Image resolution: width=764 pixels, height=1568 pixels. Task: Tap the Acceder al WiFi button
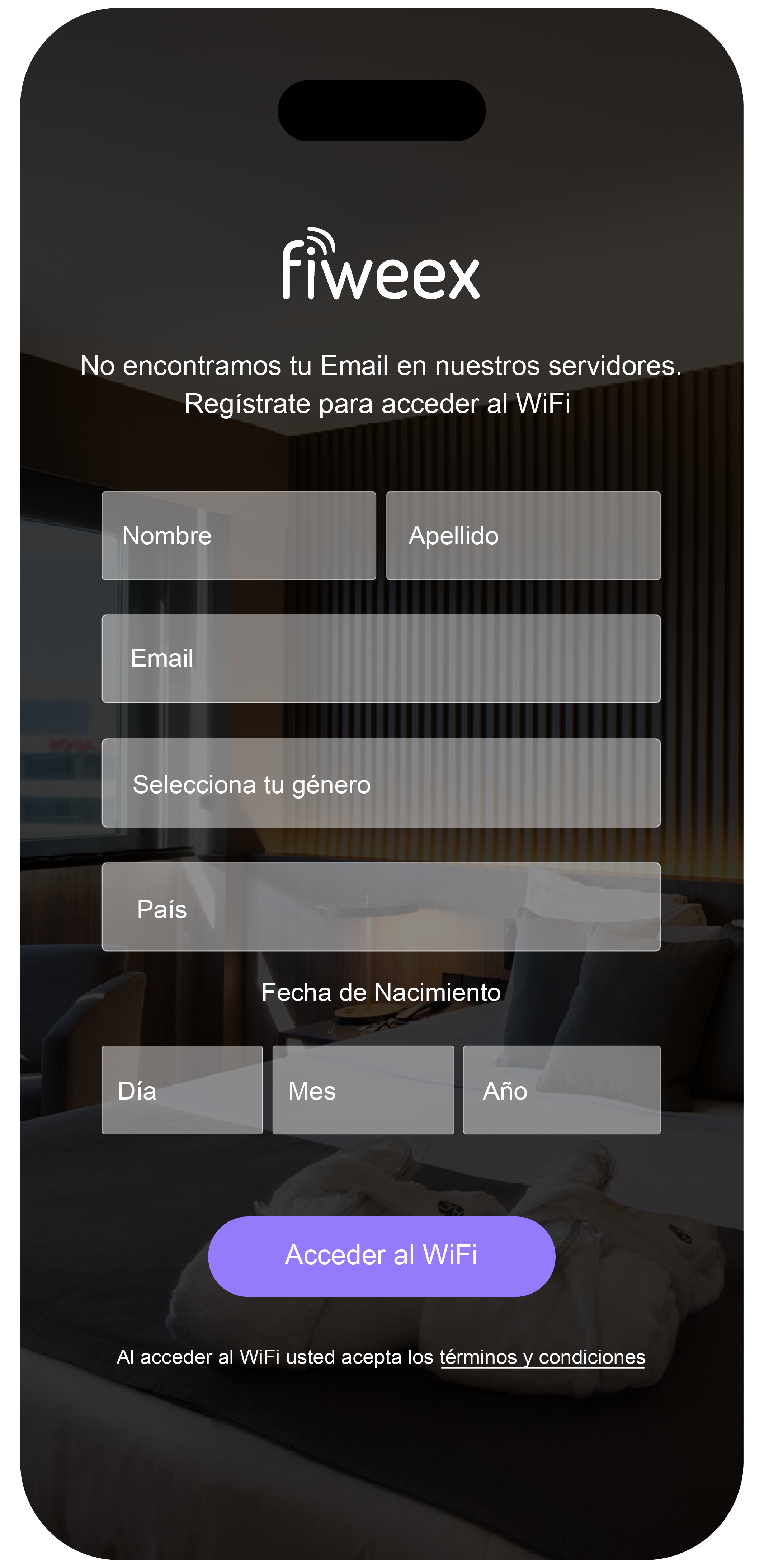[381, 1256]
